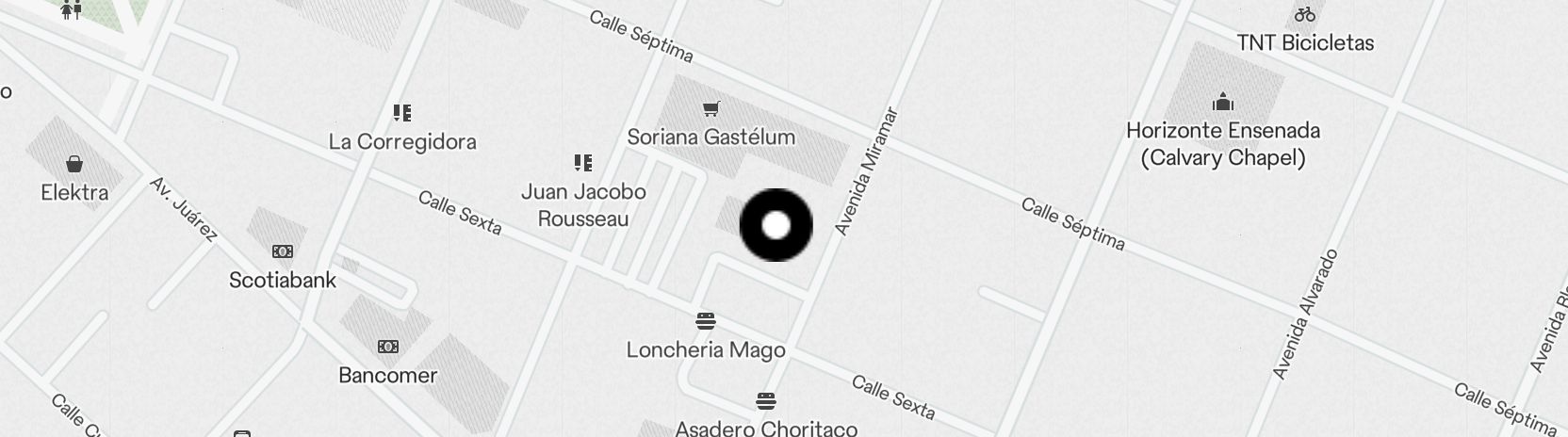
Task: Select the Bancomer bank marker
Action: [x=387, y=348]
